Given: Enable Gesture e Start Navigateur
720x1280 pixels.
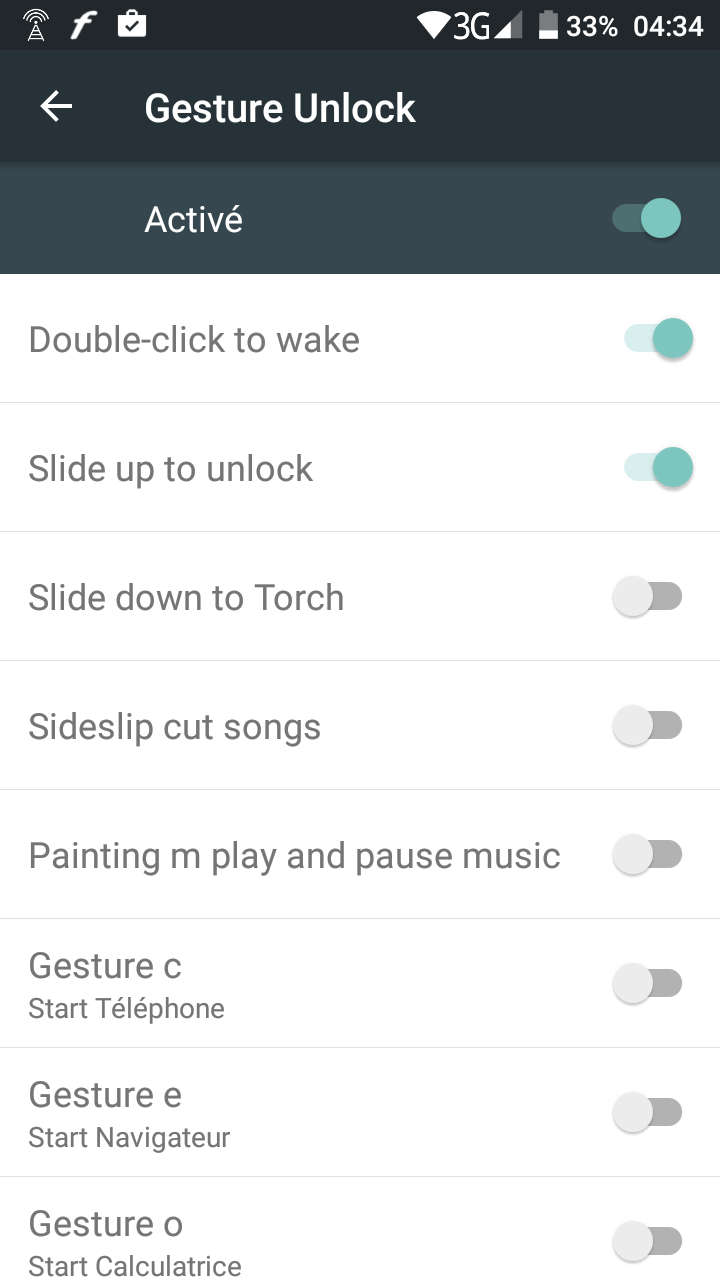Looking at the screenshot, I should pyautogui.click(x=647, y=1112).
